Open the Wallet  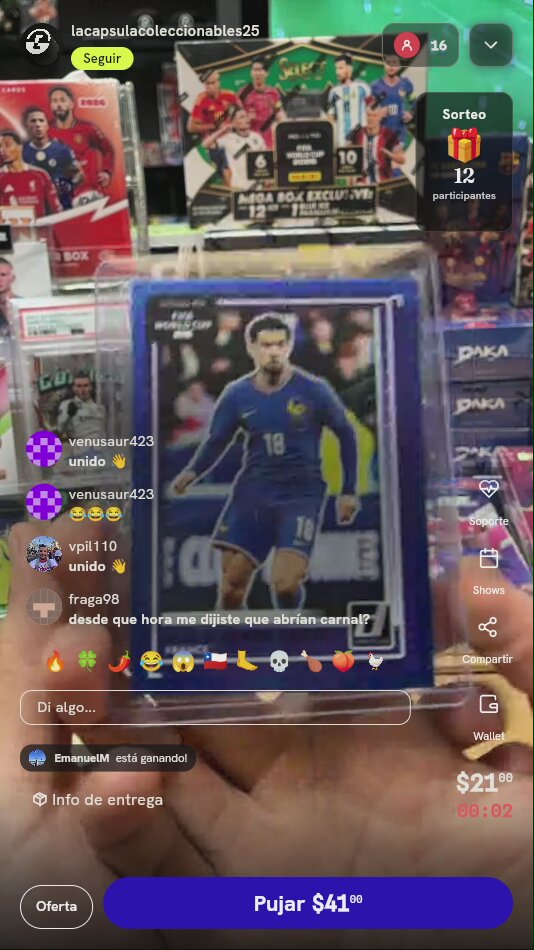(x=489, y=718)
